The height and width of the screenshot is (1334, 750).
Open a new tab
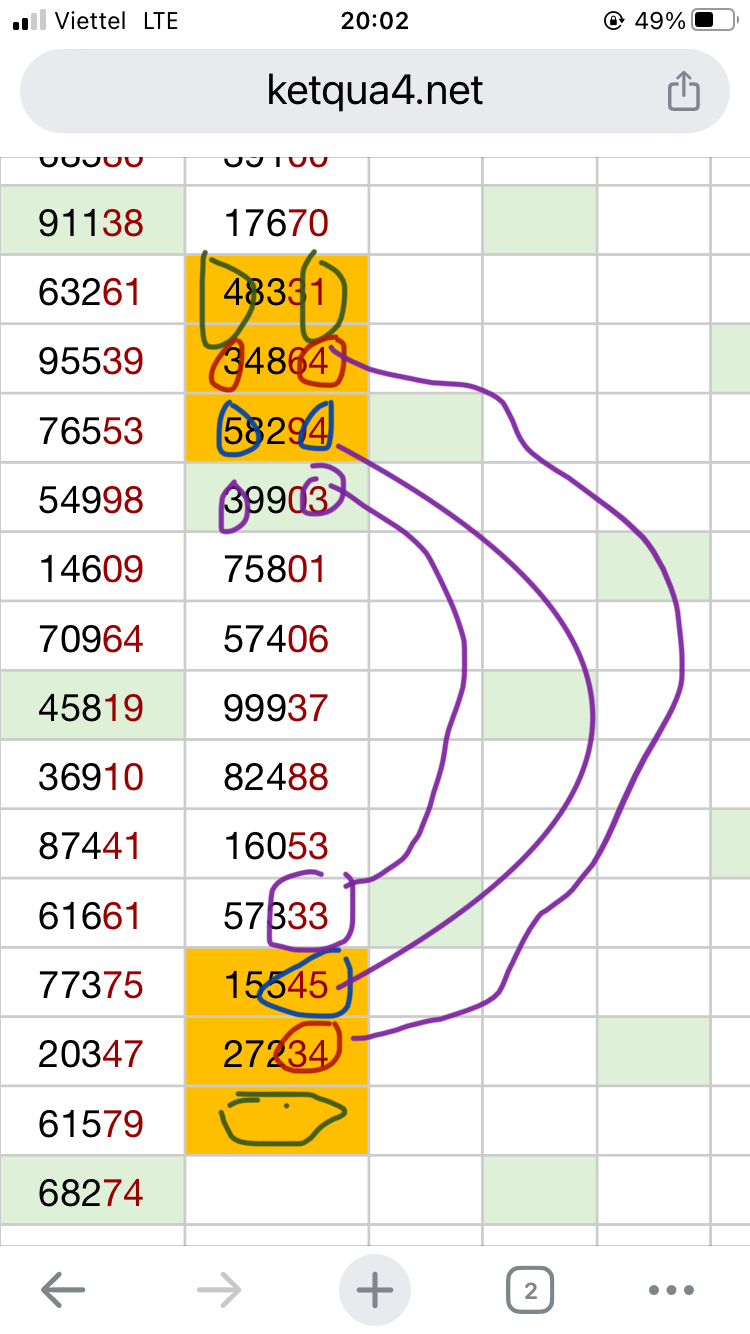coord(375,1291)
